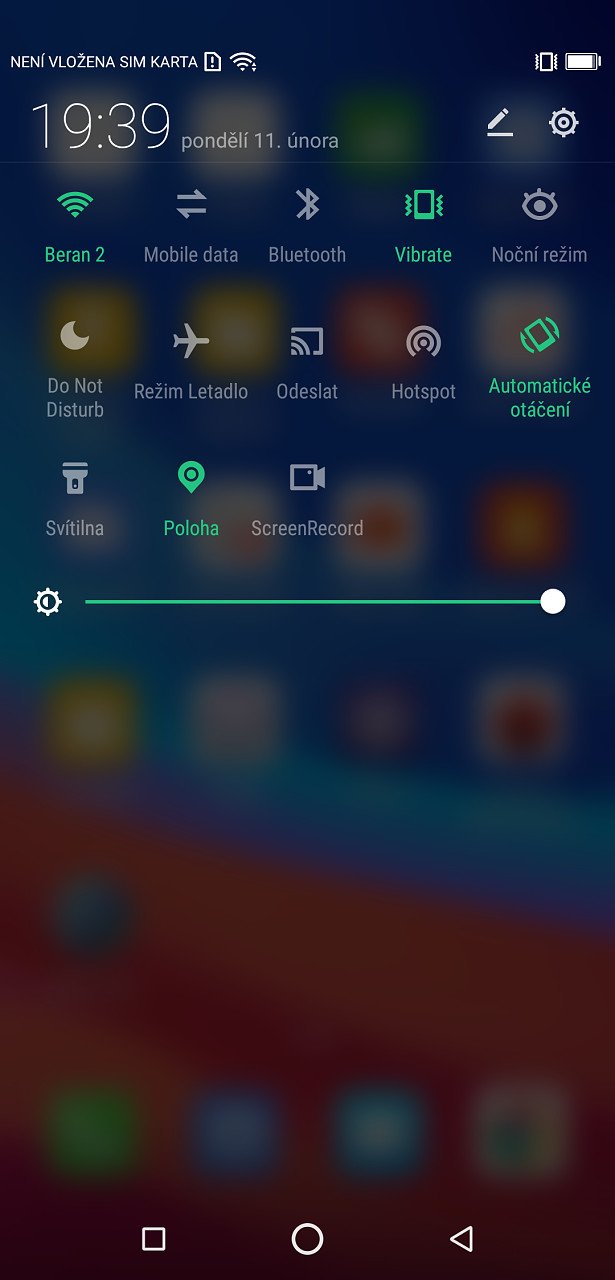The width and height of the screenshot is (615, 1280).
Task: Disable Automatické otáčení
Action: coord(539,369)
